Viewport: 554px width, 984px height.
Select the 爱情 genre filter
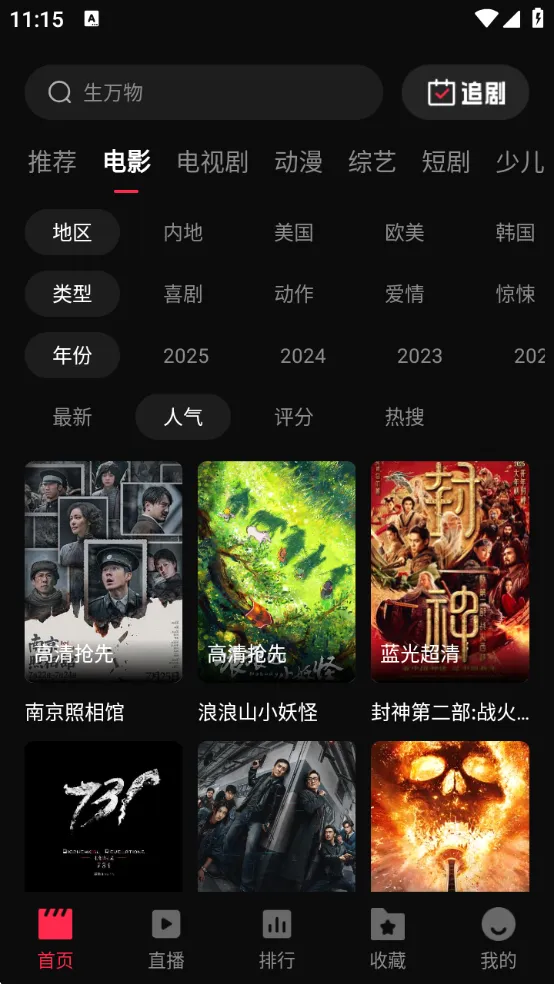[405, 294]
